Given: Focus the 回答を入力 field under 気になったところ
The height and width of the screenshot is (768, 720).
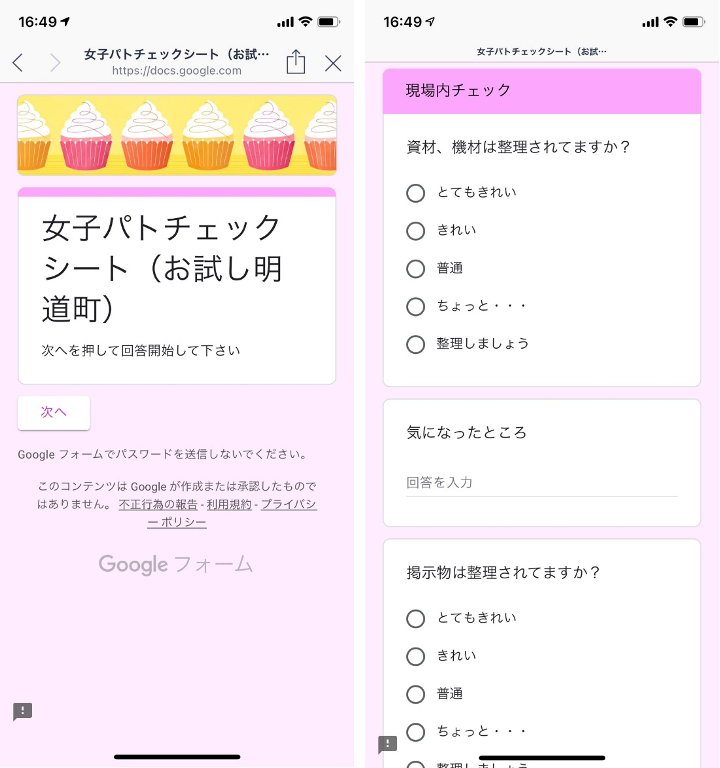Looking at the screenshot, I should tap(541, 483).
